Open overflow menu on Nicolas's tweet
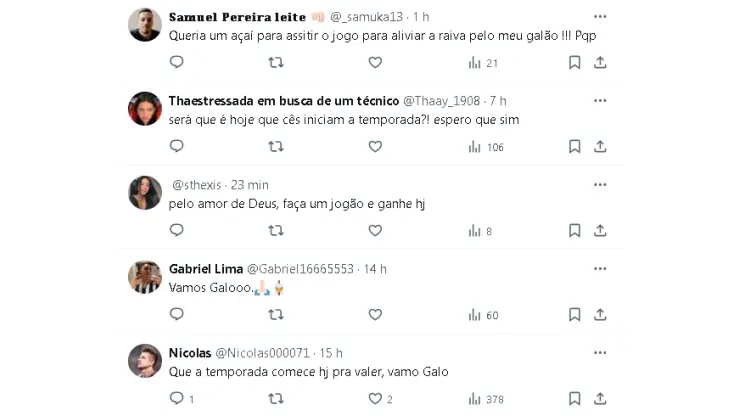This screenshot has width=740, height=416. point(599,353)
